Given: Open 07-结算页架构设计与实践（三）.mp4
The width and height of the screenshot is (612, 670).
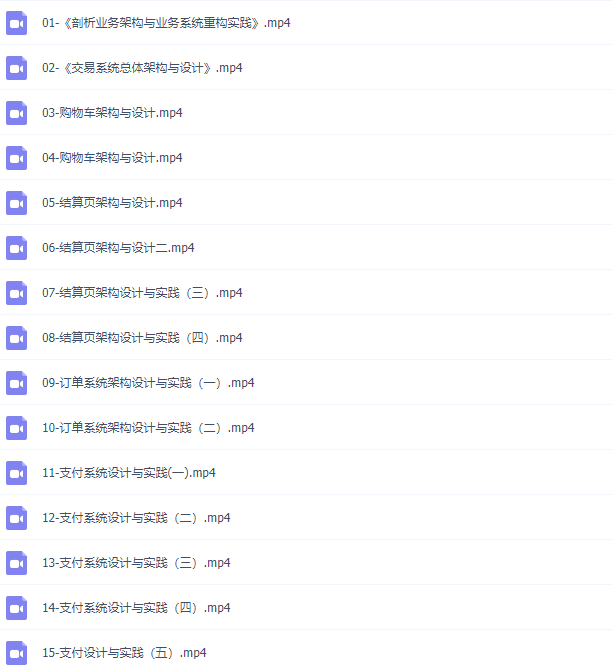Looking at the screenshot, I should point(142,293).
